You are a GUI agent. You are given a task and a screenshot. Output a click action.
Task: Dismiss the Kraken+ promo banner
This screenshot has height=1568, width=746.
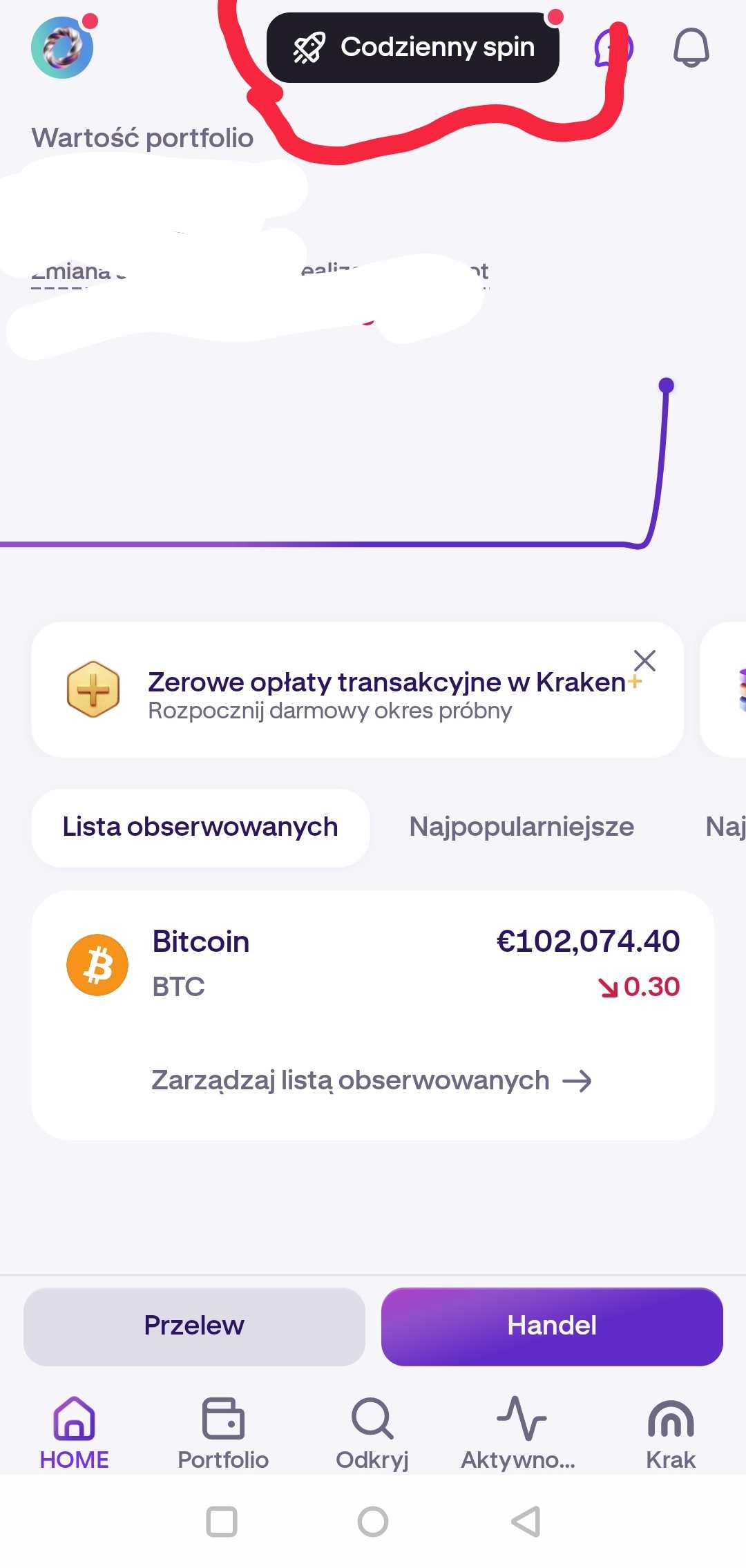[x=644, y=660]
